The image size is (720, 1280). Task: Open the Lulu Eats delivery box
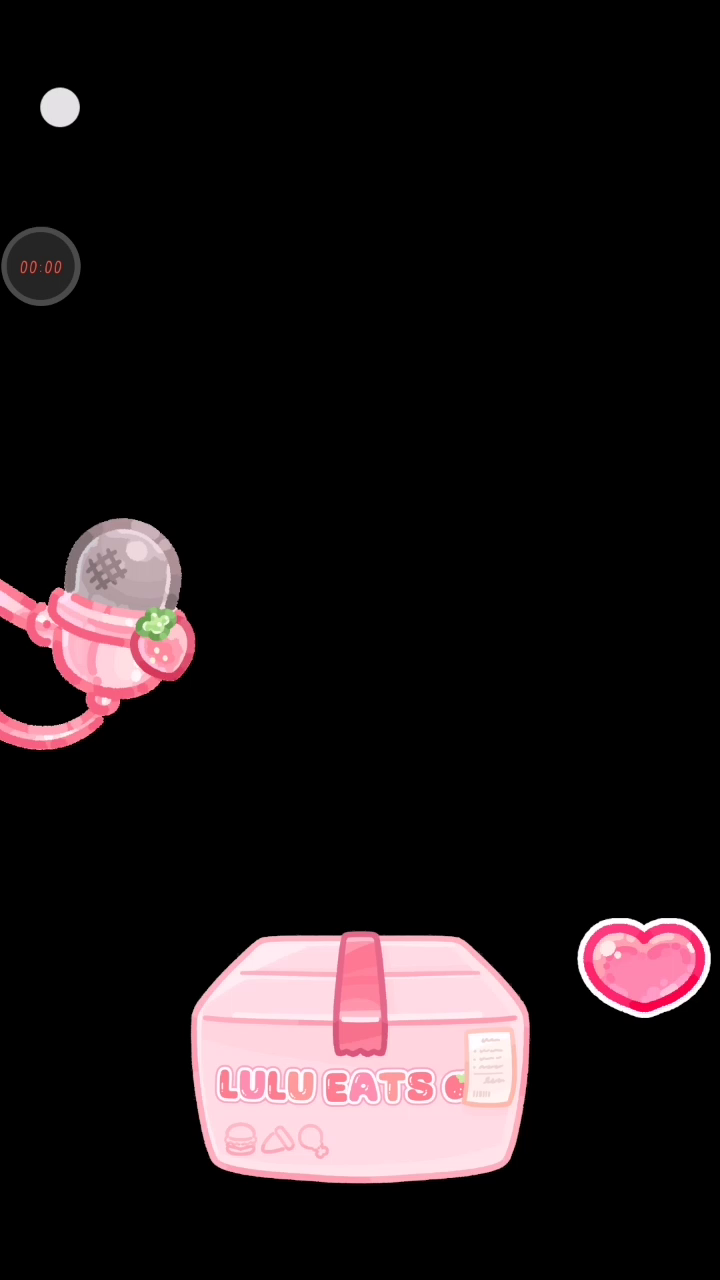[x=360, y=1060]
